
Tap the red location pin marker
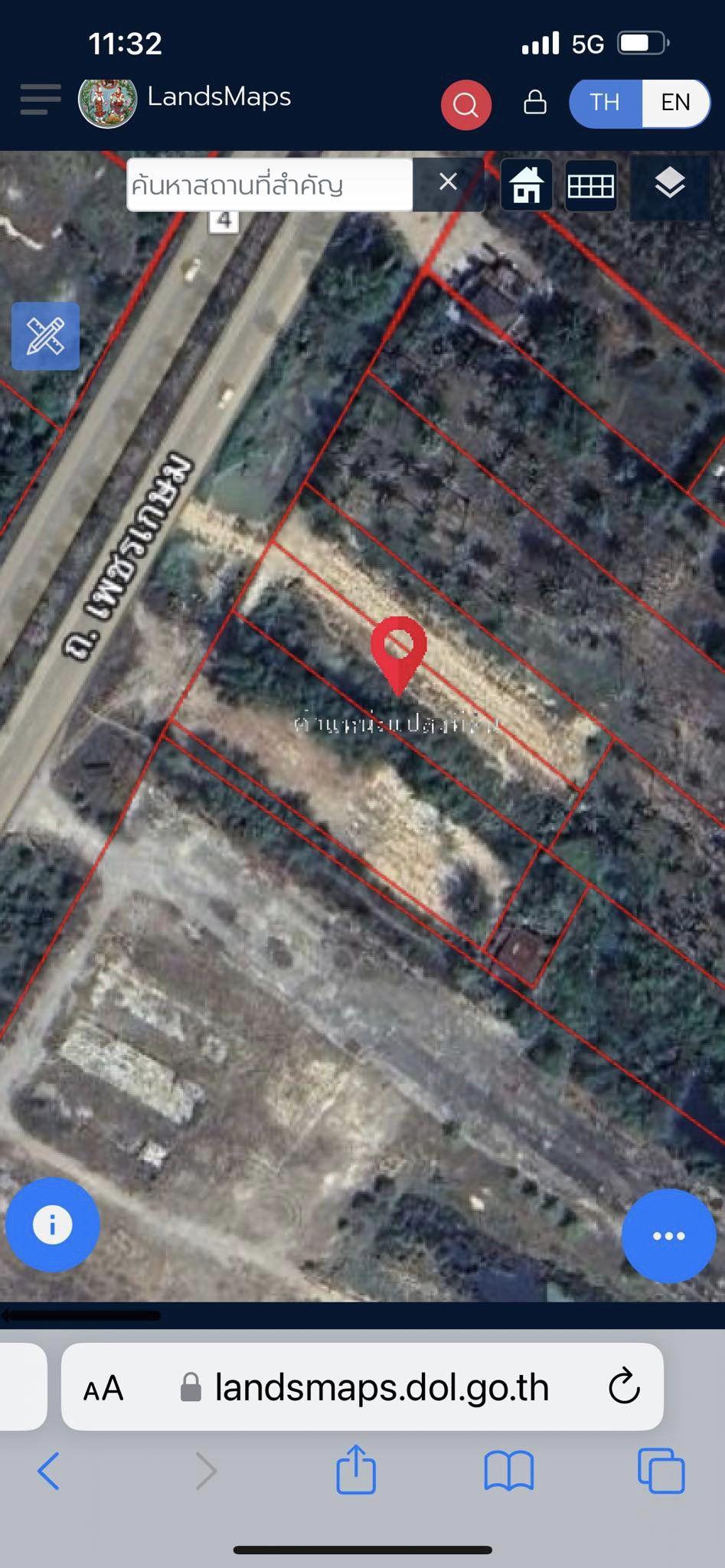398,655
